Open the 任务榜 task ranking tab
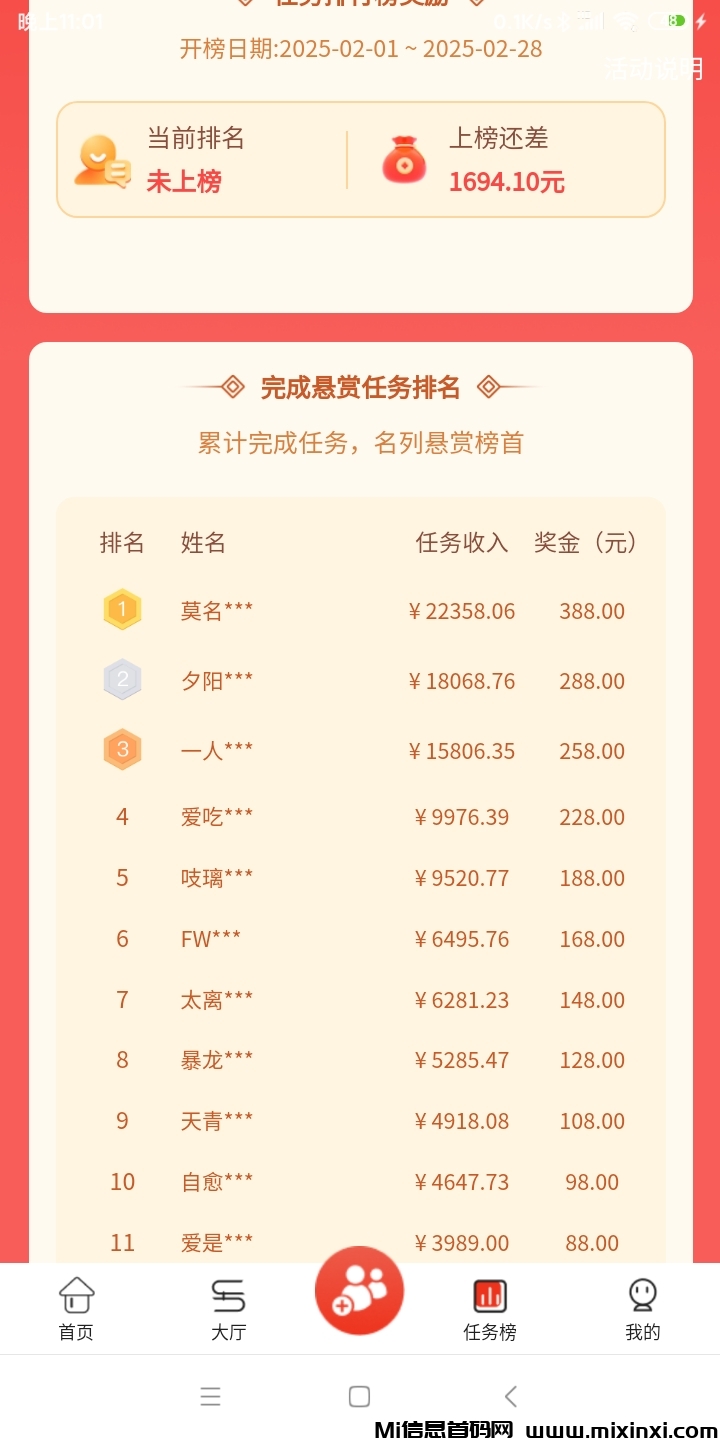The image size is (720, 1440). (x=490, y=1308)
